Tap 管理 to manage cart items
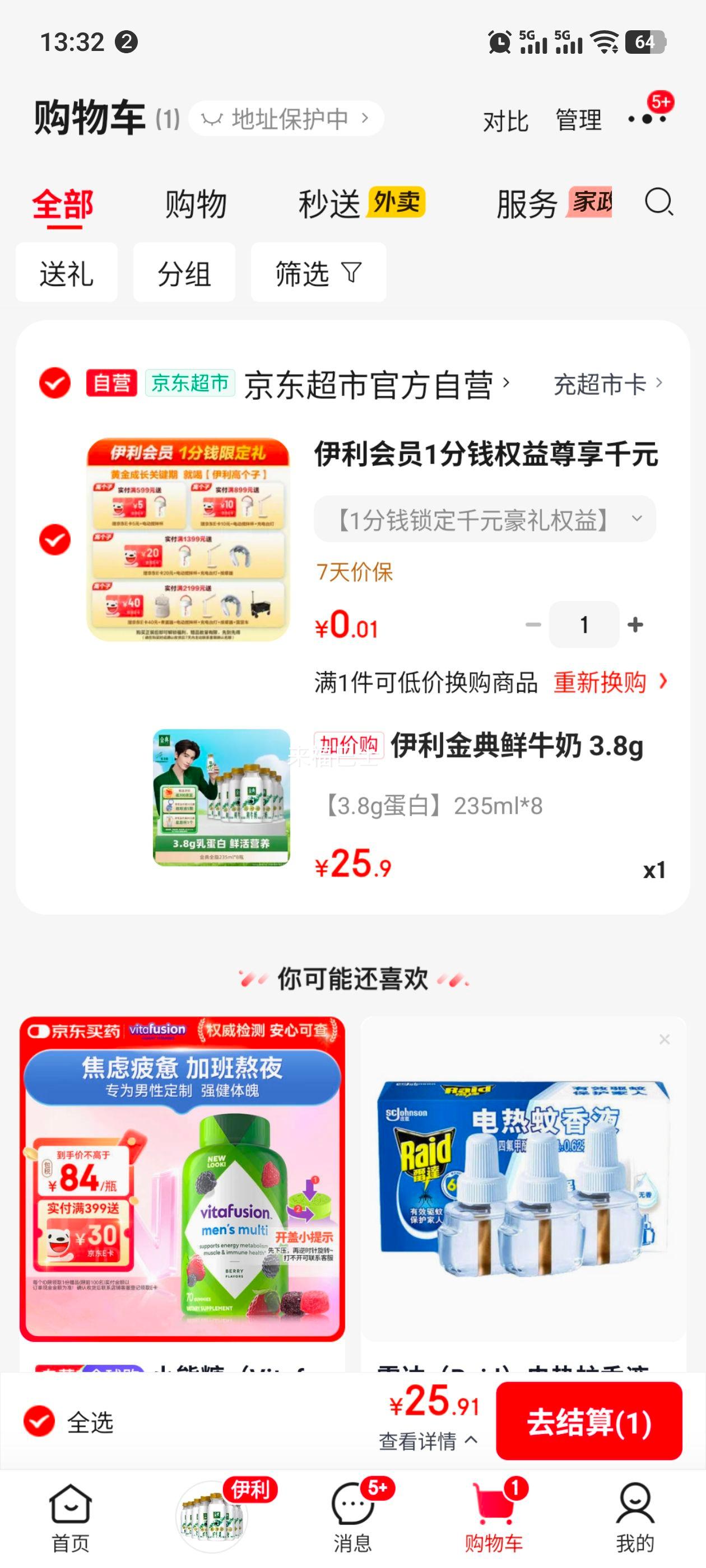Screen dimensions: 706x1568 pos(578,120)
